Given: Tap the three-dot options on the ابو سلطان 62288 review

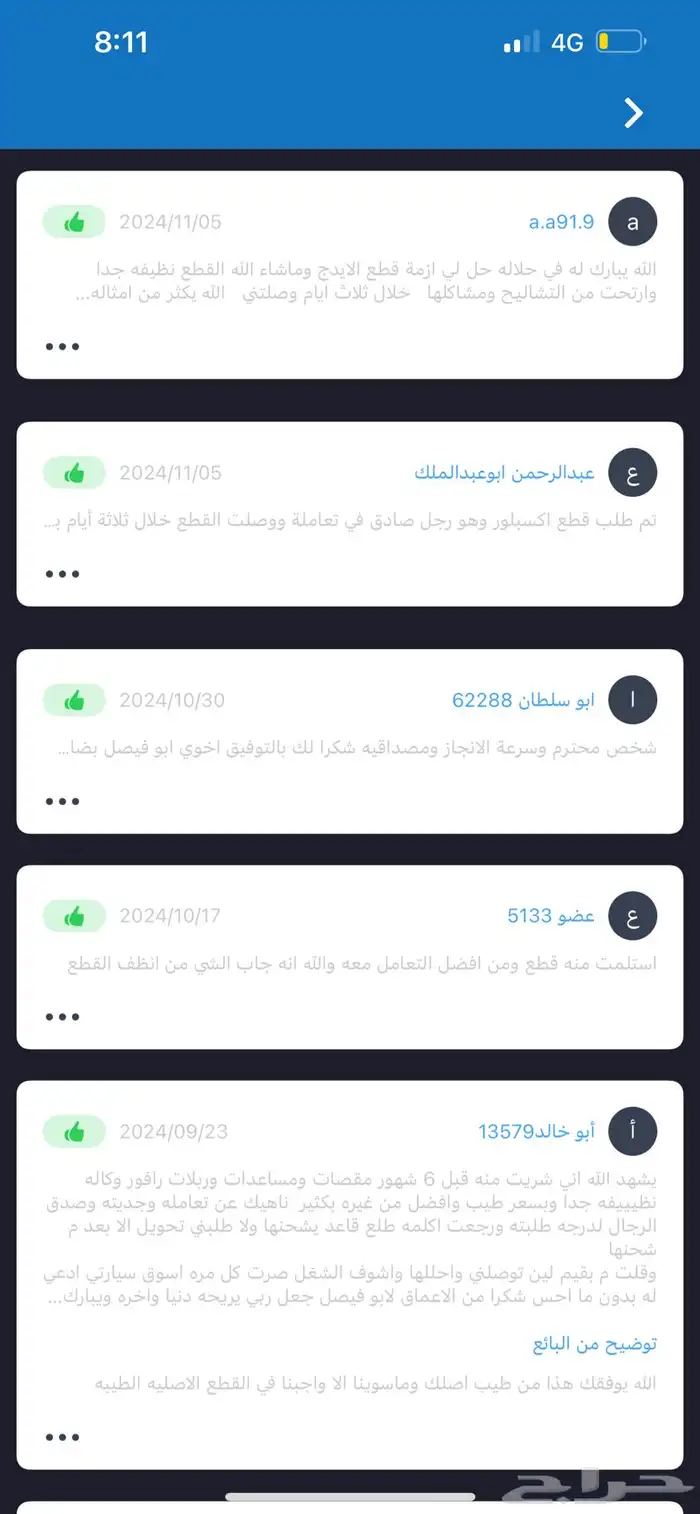Looking at the screenshot, I should pos(62,801).
